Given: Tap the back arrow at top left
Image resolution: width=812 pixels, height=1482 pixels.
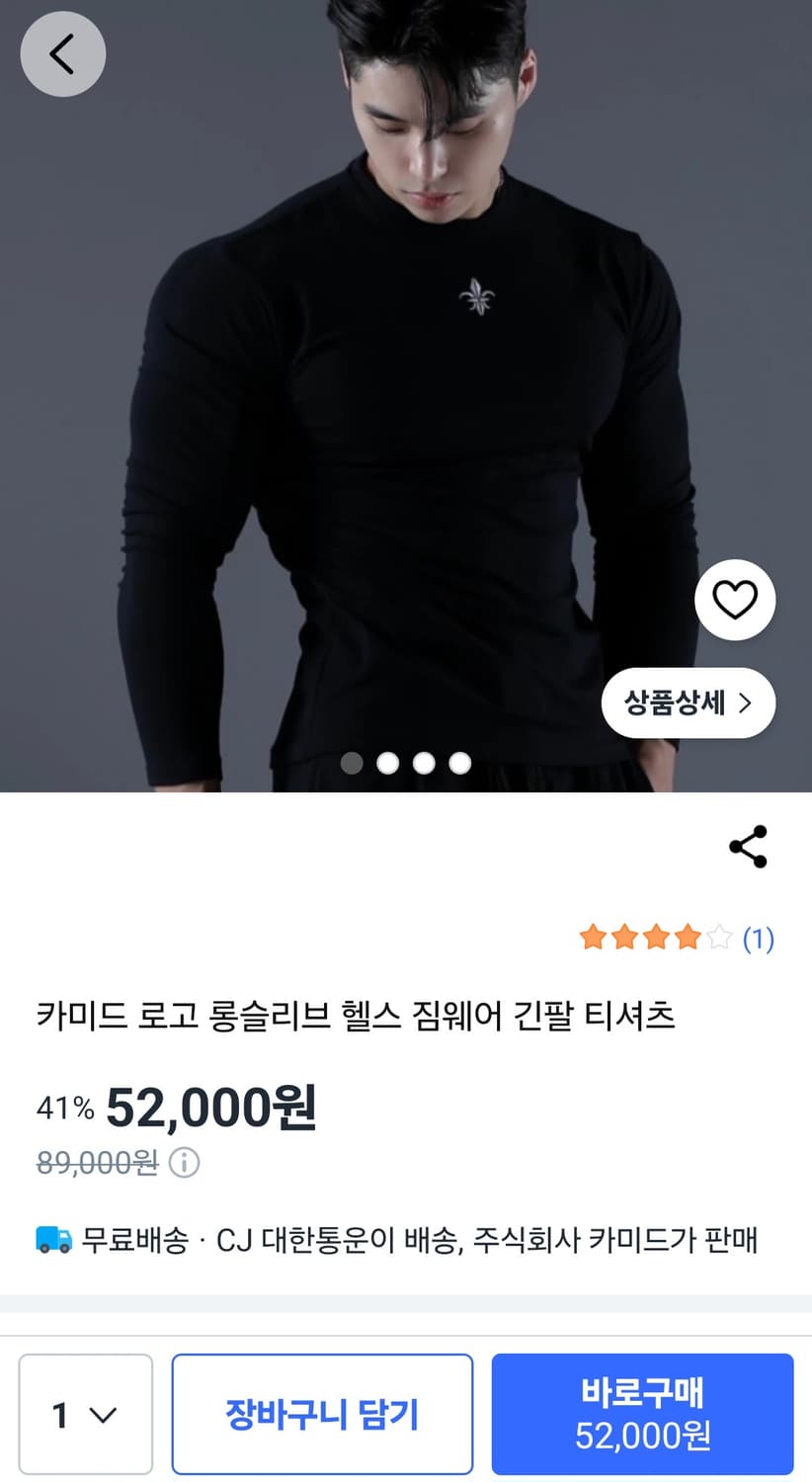Looking at the screenshot, I should (x=62, y=54).
